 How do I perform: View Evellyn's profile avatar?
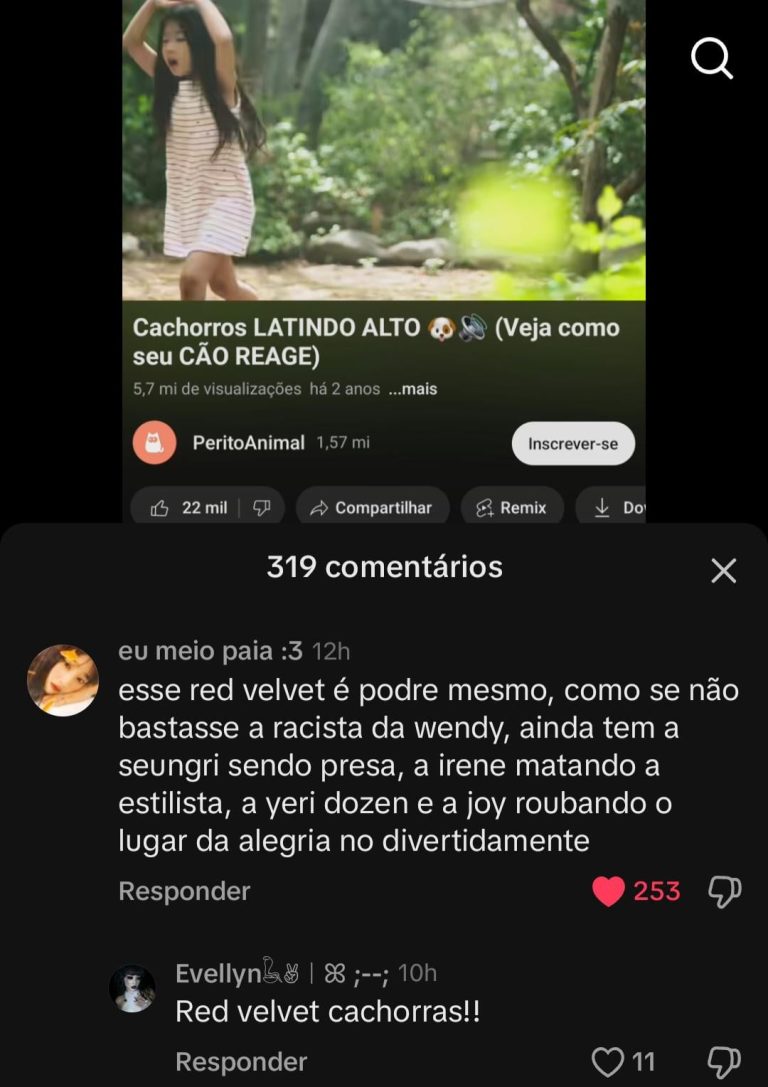click(132, 989)
